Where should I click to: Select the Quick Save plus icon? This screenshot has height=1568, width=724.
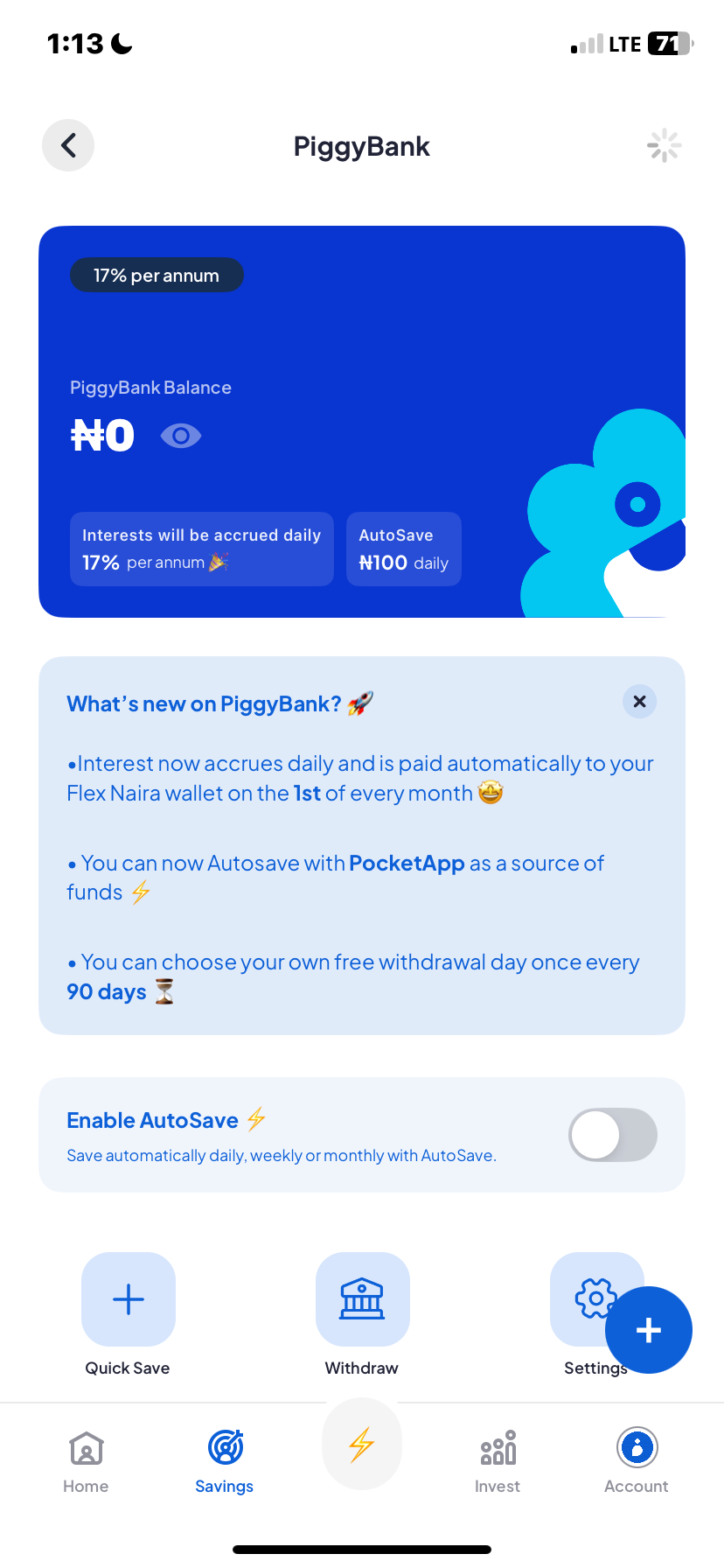tap(128, 1299)
